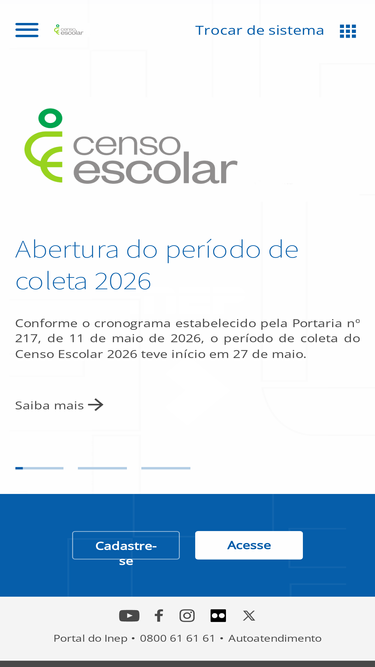This screenshot has height=667, width=375.
Task: Open the YouTube channel icon
Action: [x=129, y=616]
